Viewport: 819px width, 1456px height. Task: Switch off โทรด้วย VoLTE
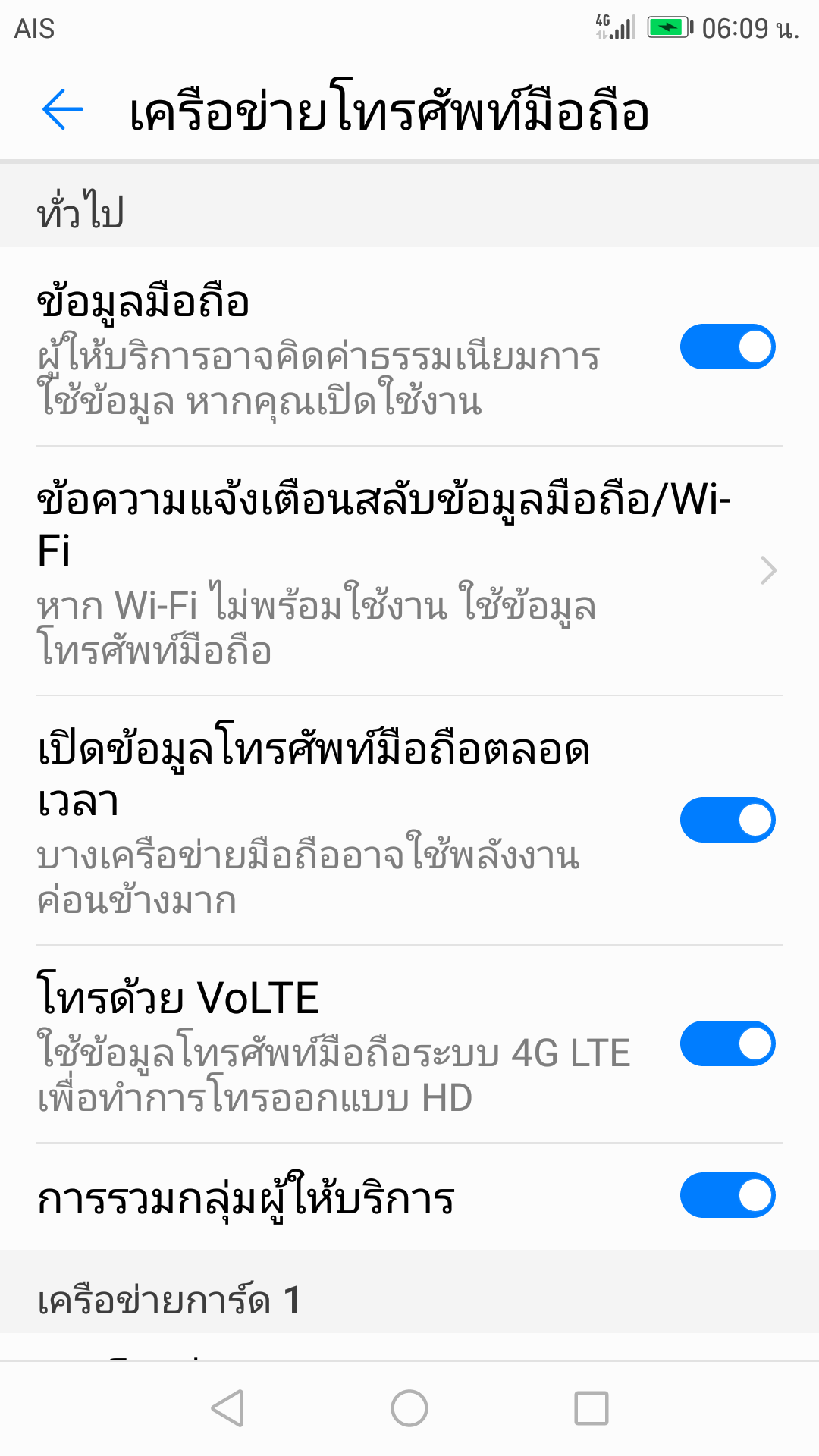[x=727, y=1043]
